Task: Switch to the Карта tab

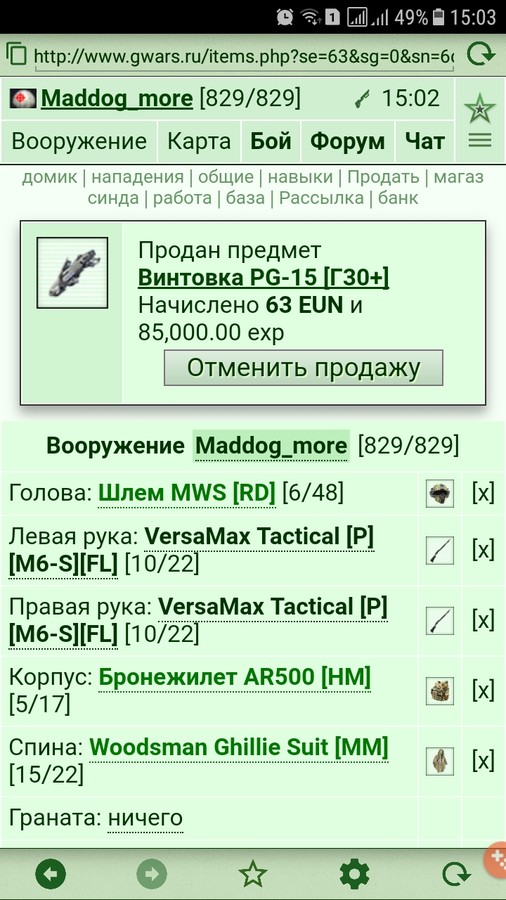Action: tap(199, 141)
